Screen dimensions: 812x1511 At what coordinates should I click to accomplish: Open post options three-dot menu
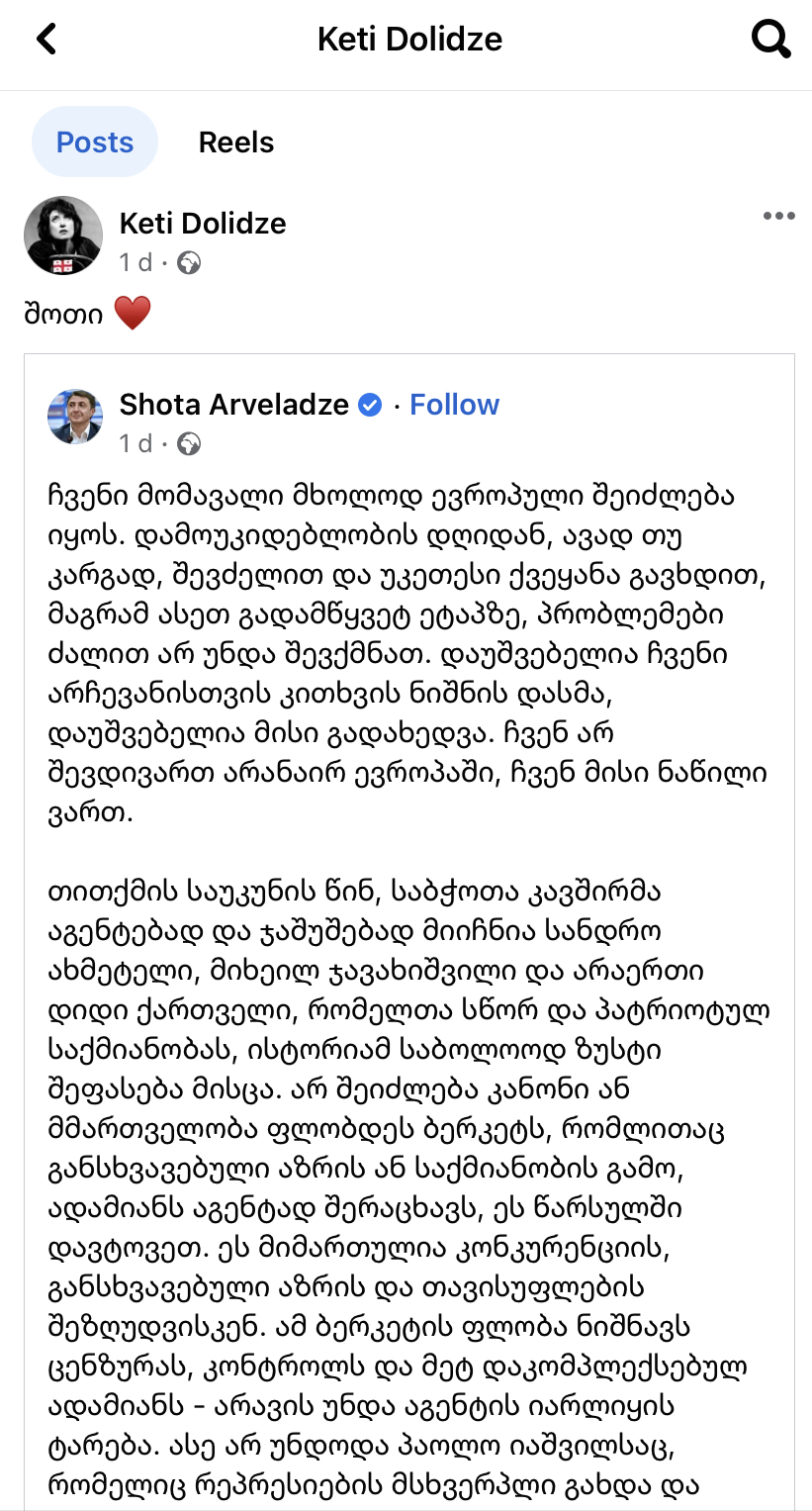(x=778, y=217)
